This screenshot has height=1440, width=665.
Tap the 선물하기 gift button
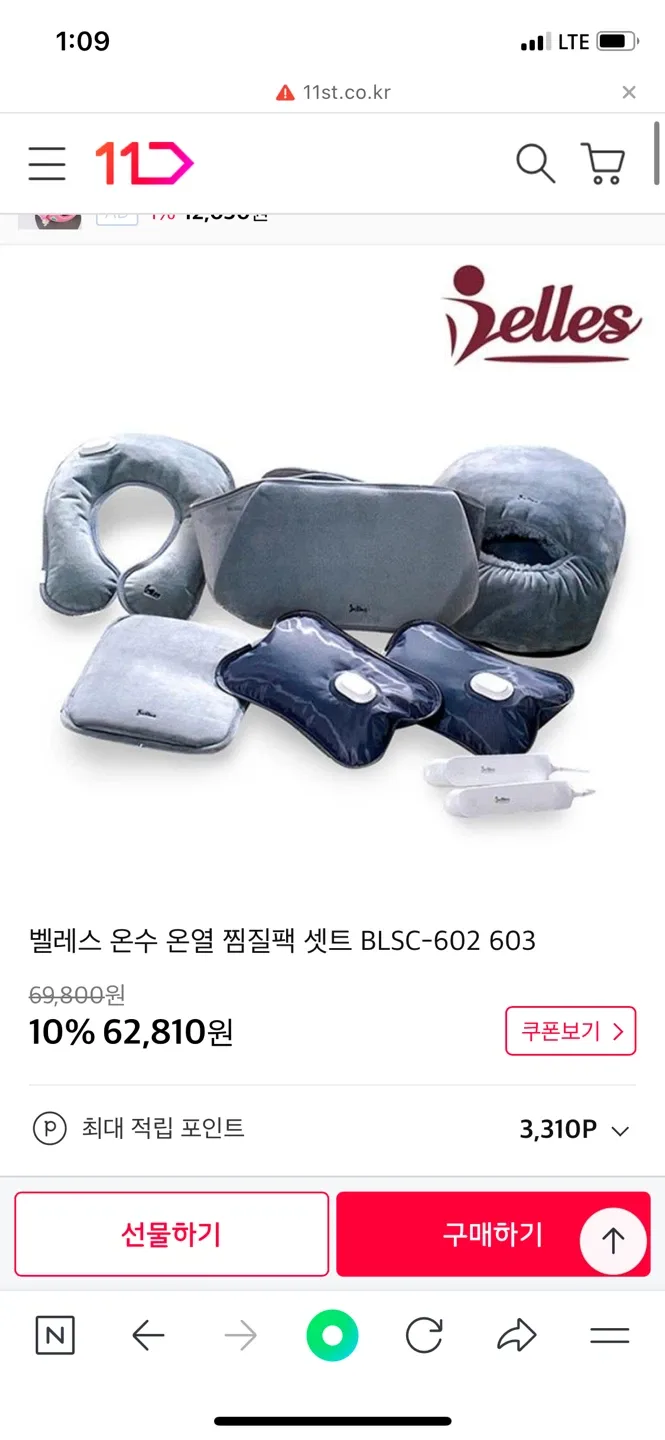[171, 1234]
